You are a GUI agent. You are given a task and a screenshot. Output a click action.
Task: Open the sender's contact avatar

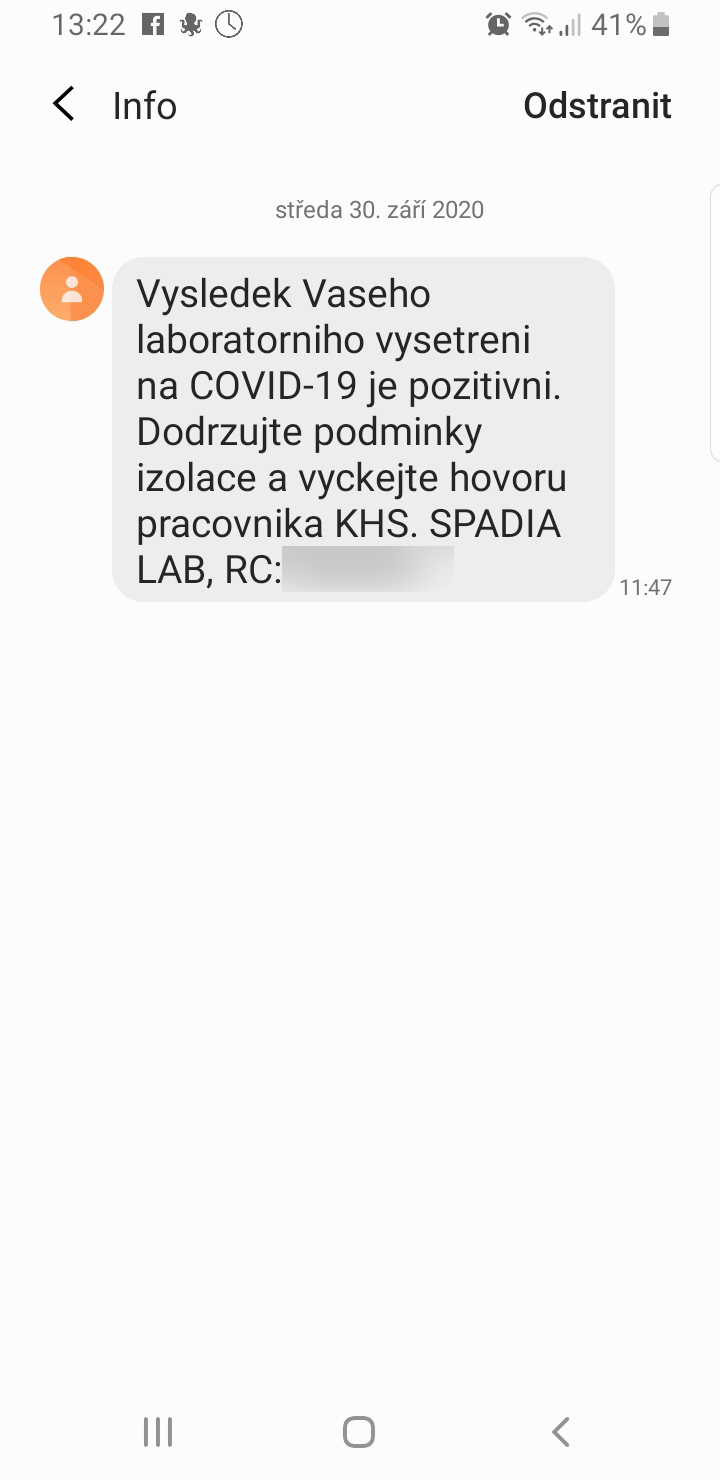tap(72, 289)
